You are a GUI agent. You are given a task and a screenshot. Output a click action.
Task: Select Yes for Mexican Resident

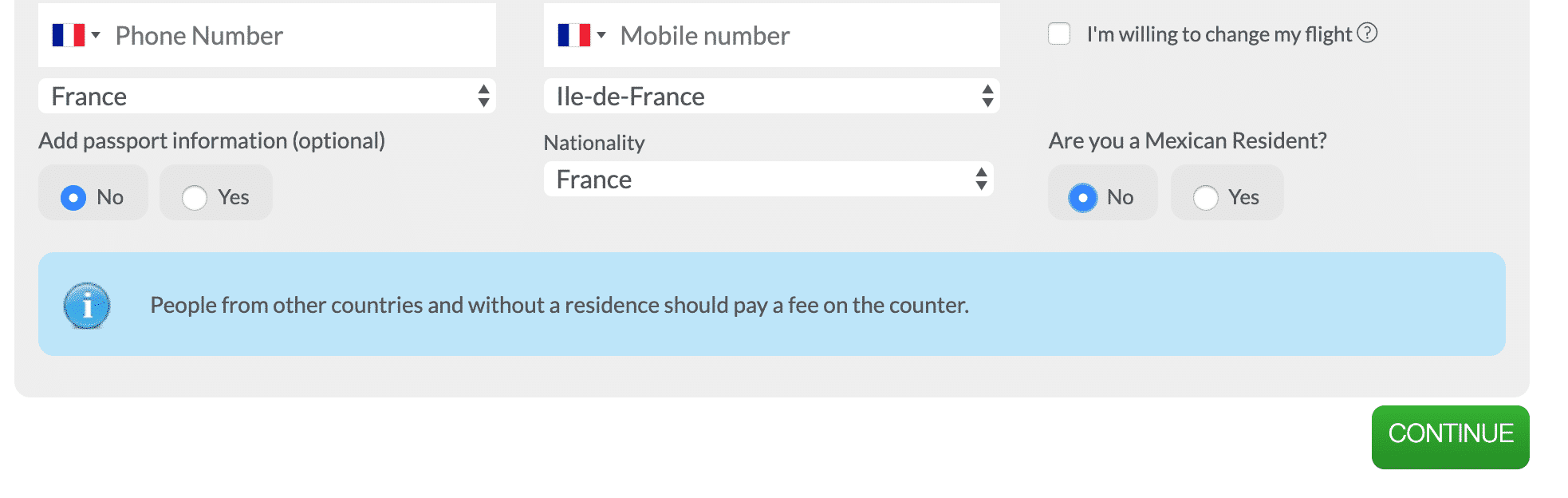coord(1206,197)
